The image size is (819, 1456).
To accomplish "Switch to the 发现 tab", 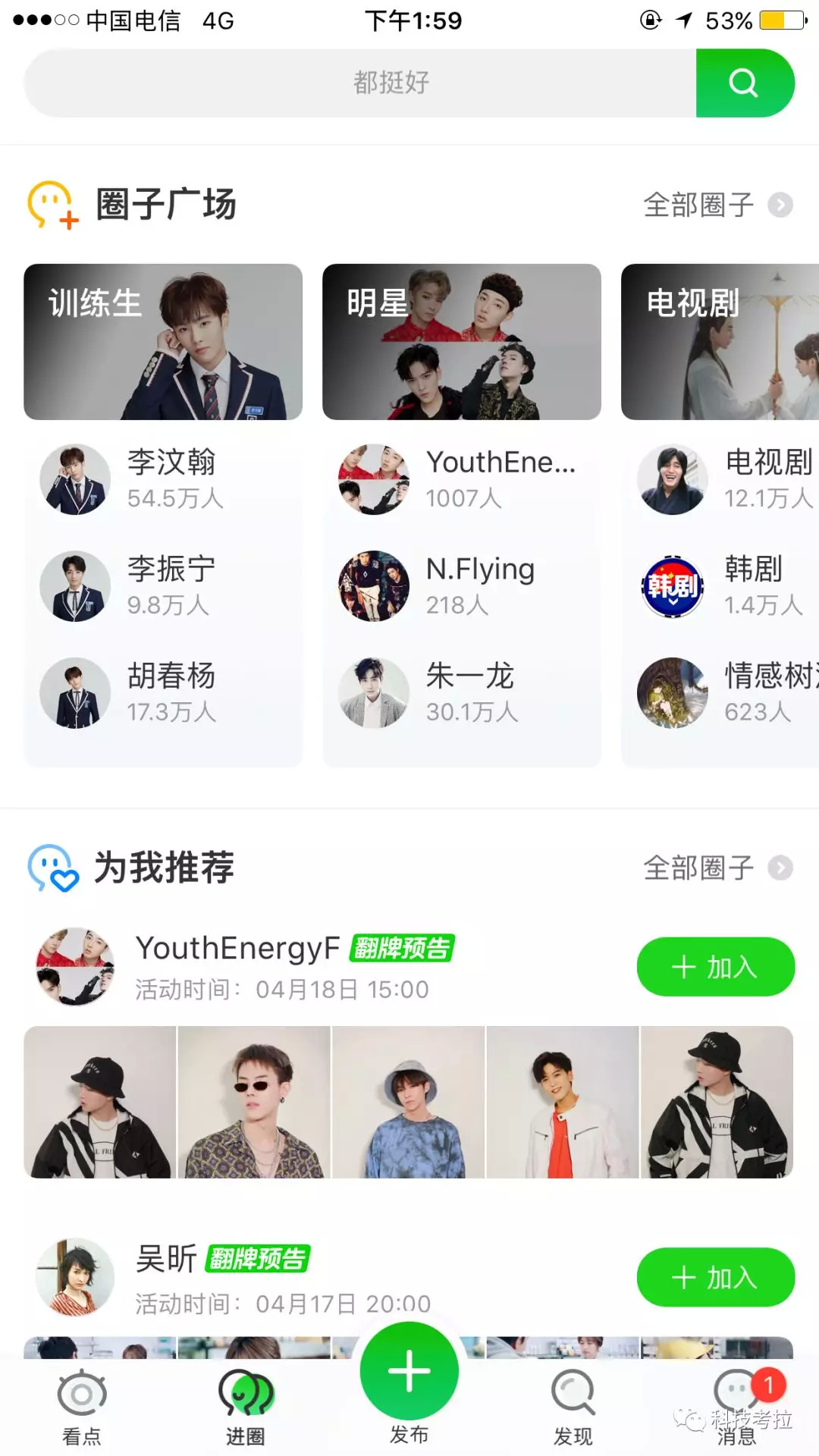I will coord(573,1407).
